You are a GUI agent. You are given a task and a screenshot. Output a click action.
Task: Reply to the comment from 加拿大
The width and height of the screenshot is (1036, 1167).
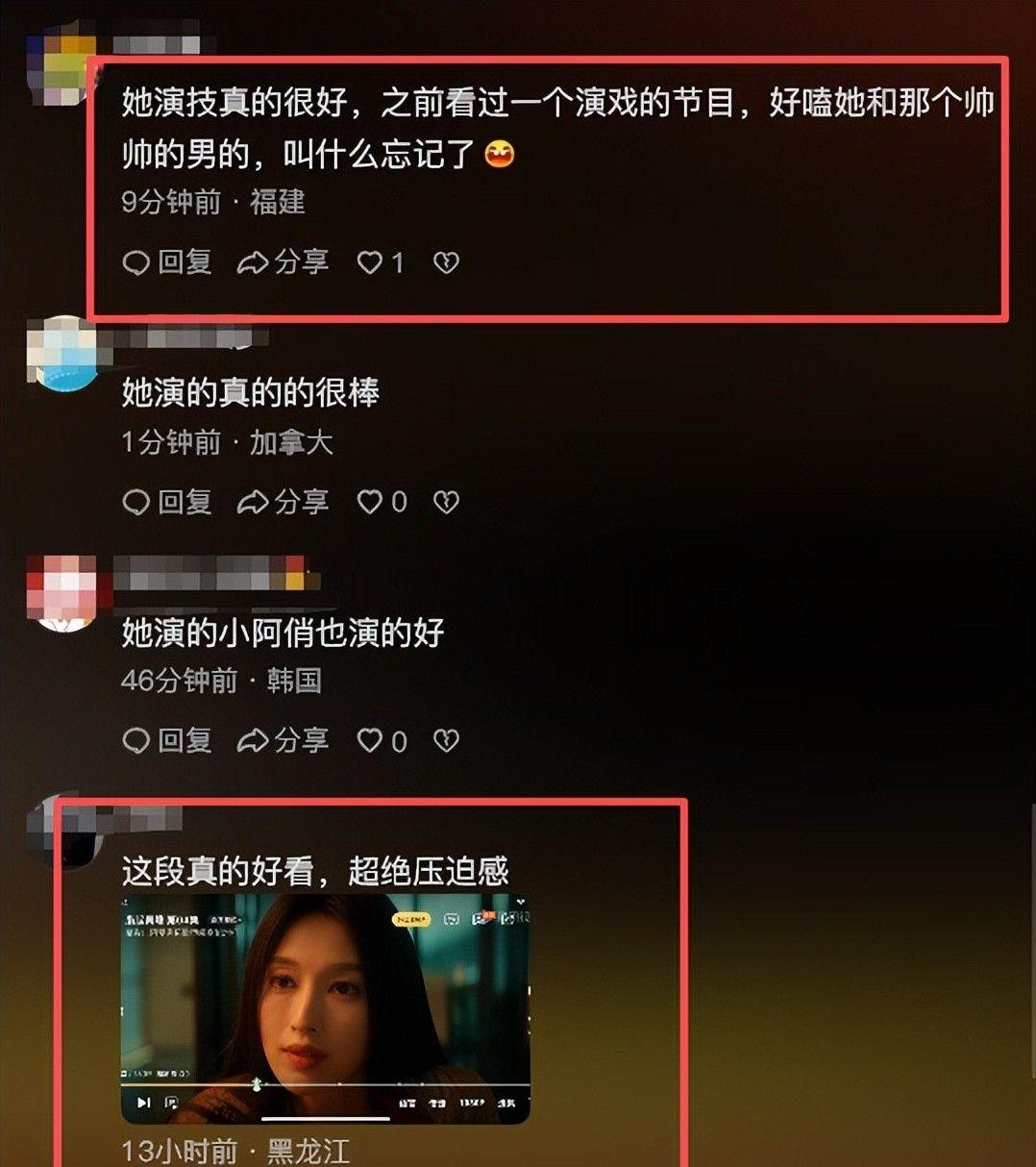point(167,501)
